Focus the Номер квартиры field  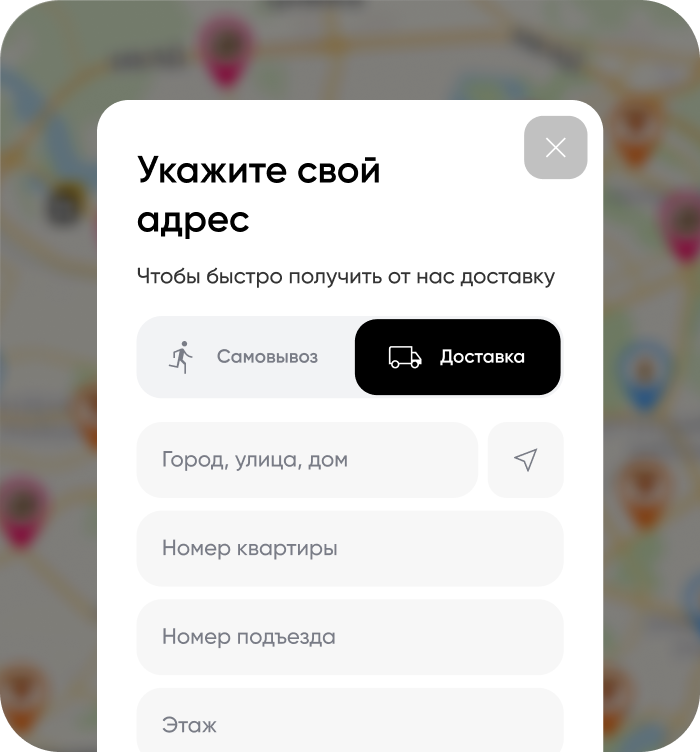350,548
